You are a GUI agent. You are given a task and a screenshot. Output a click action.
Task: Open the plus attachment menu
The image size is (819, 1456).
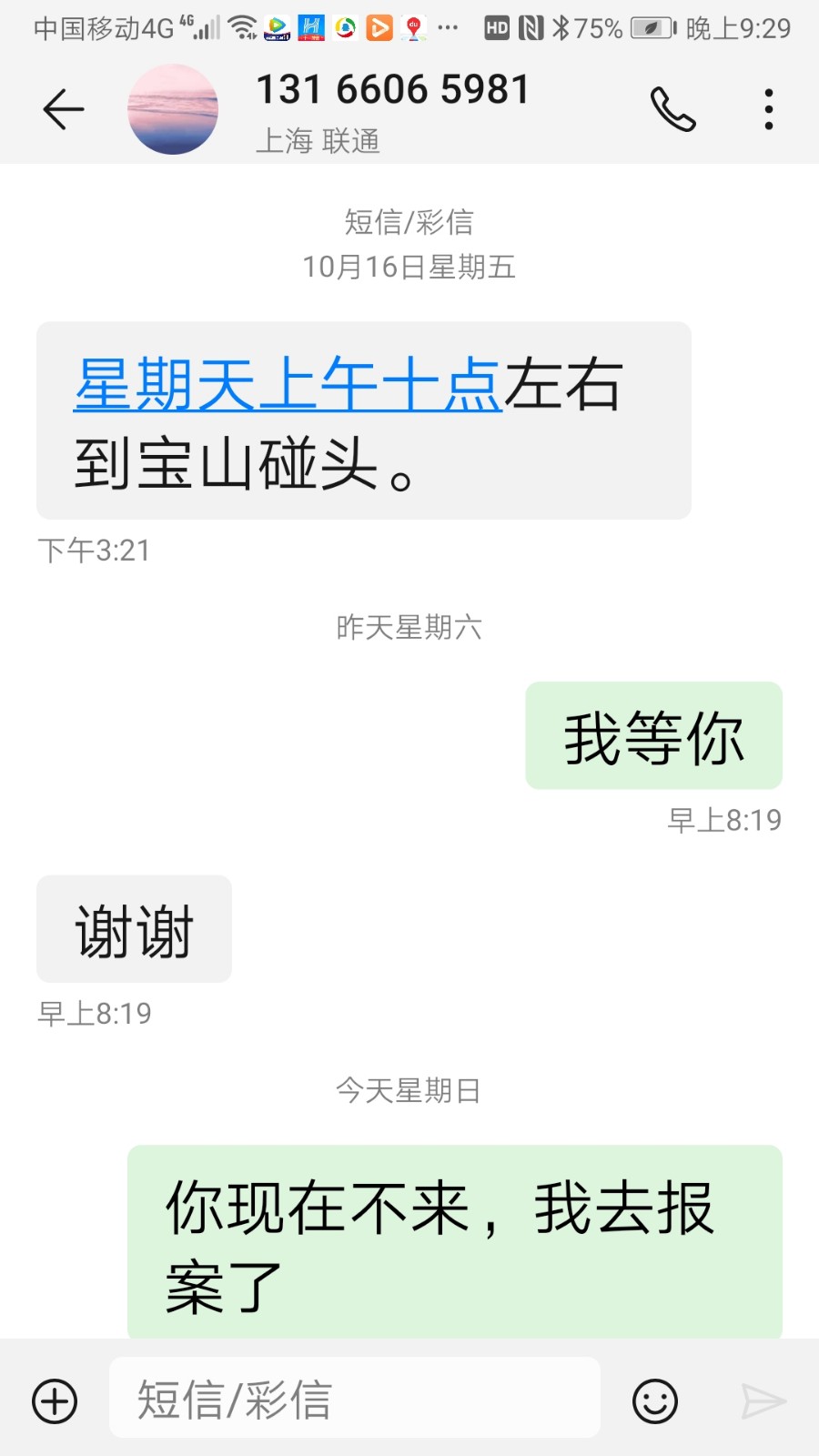pyautogui.click(x=55, y=1400)
